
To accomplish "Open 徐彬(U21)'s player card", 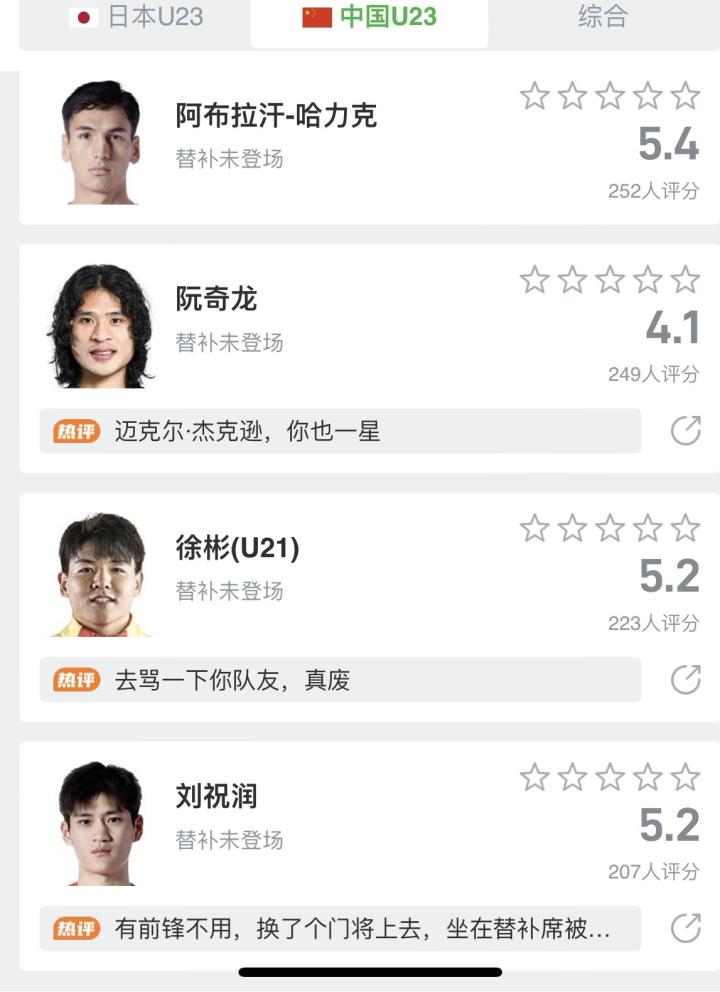I will tap(237, 548).
